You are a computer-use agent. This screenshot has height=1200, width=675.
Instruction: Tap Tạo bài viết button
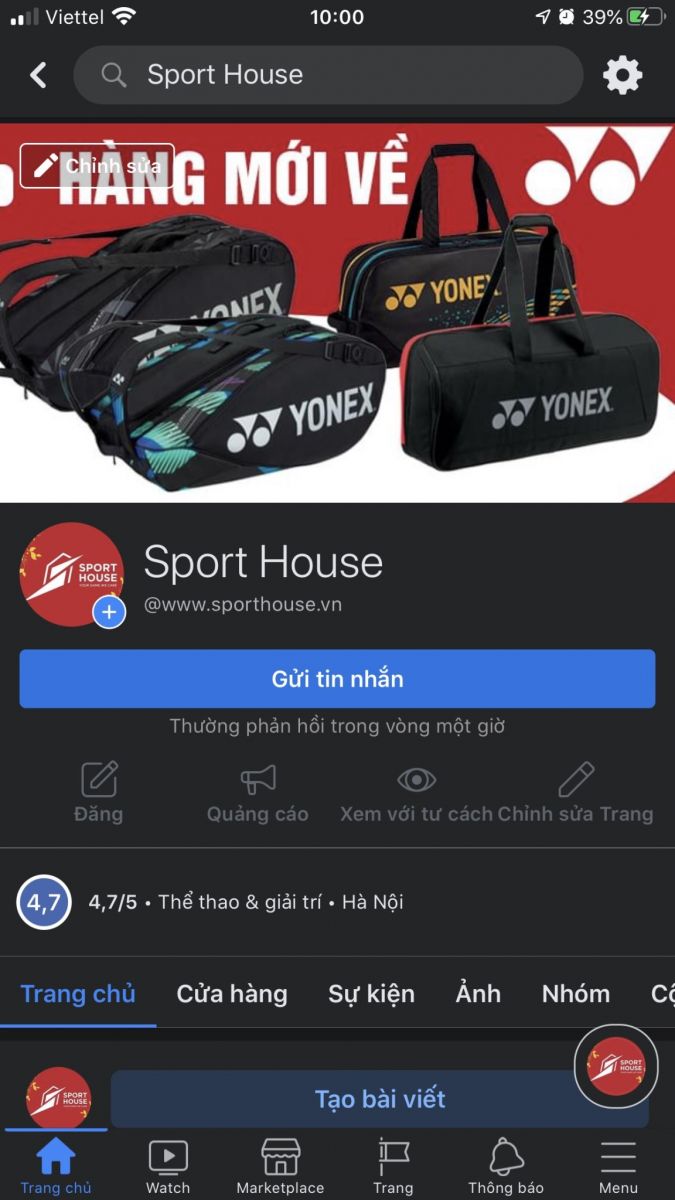380,1099
